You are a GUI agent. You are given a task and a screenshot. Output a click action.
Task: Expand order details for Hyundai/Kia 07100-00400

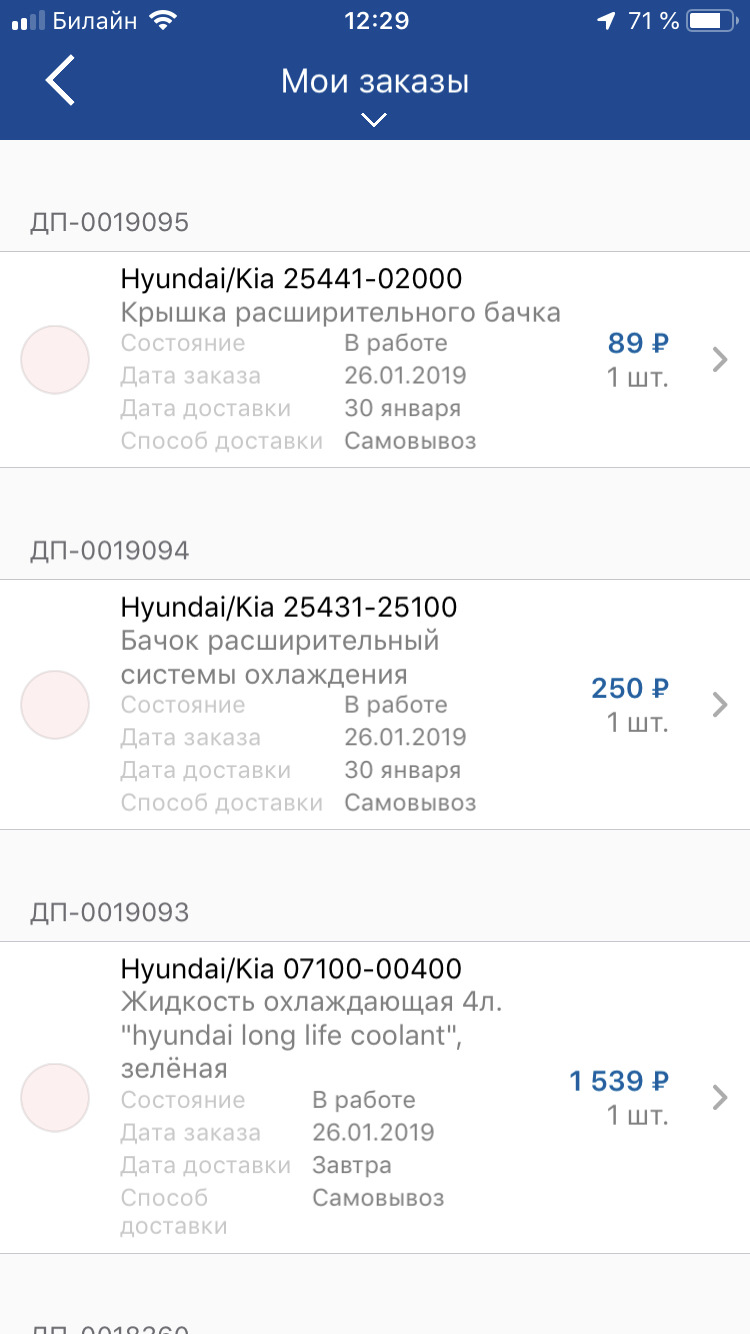pyautogui.click(x=718, y=1097)
